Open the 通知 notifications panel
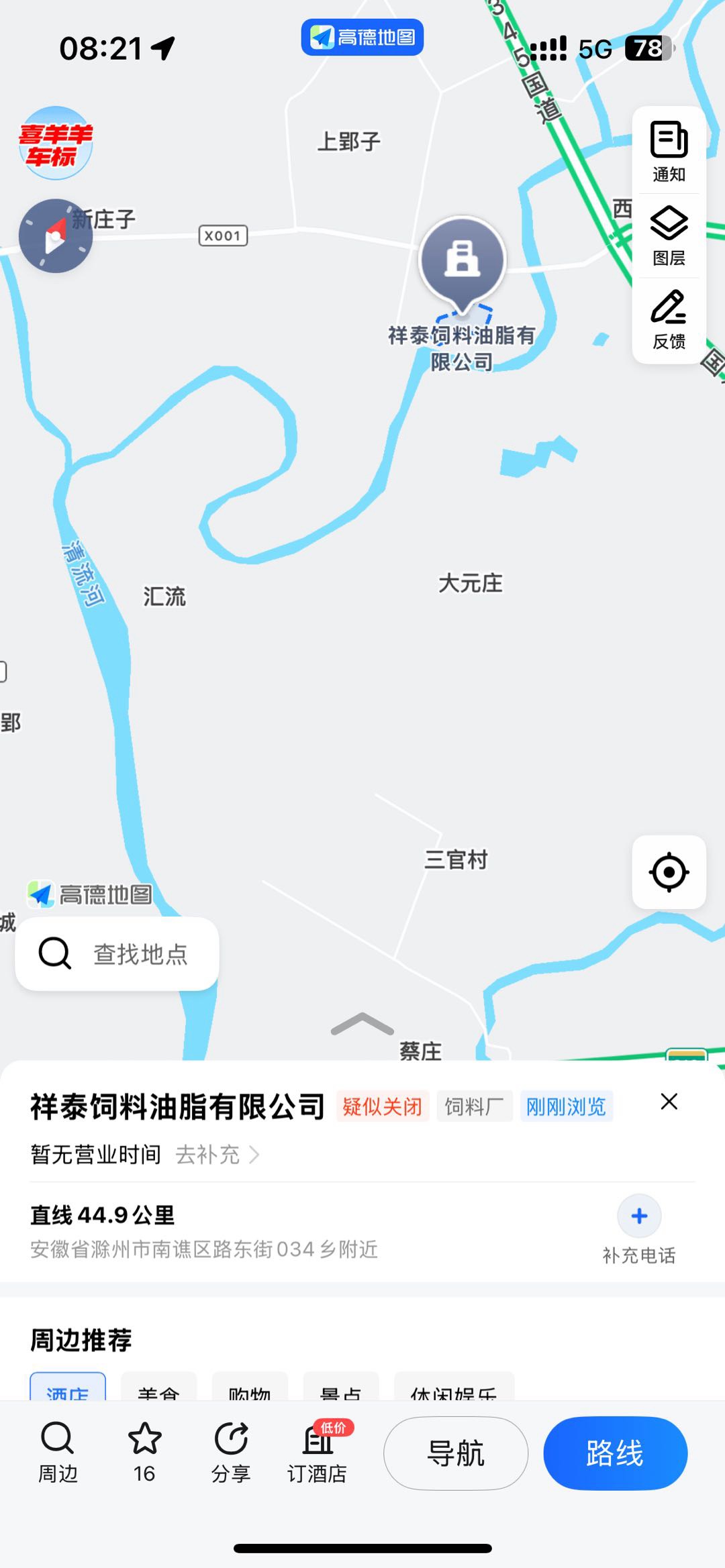Viewport: 725px width, 1568px height. [x=669, y=152]
